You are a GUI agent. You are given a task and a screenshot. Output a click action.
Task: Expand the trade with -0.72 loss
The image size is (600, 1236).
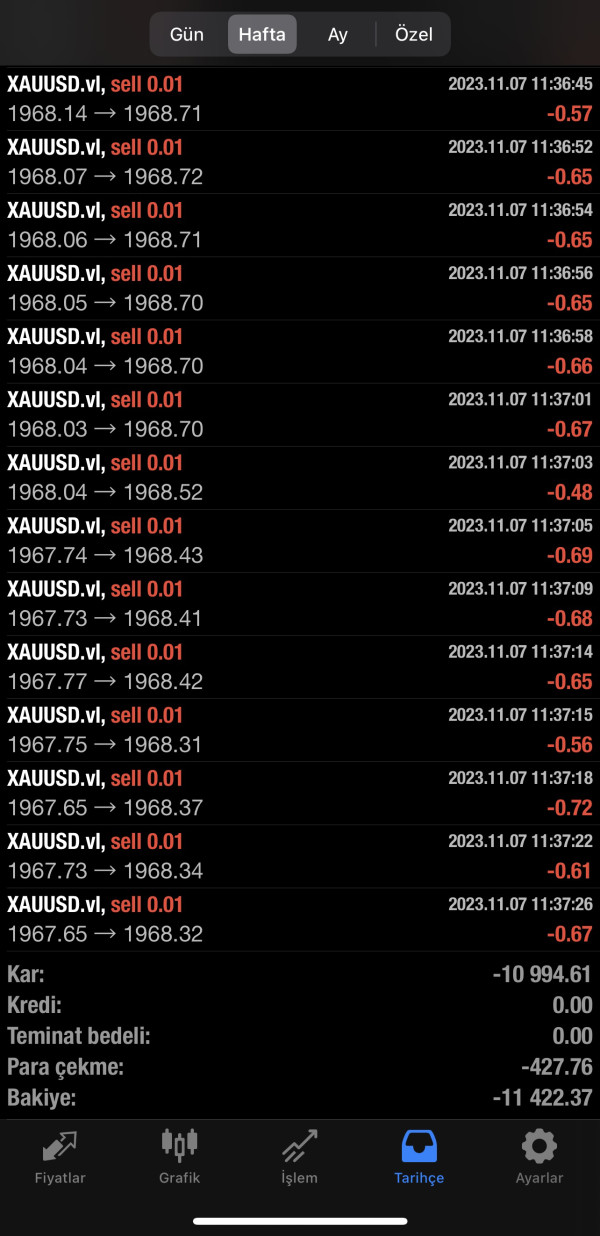(300, 792)
